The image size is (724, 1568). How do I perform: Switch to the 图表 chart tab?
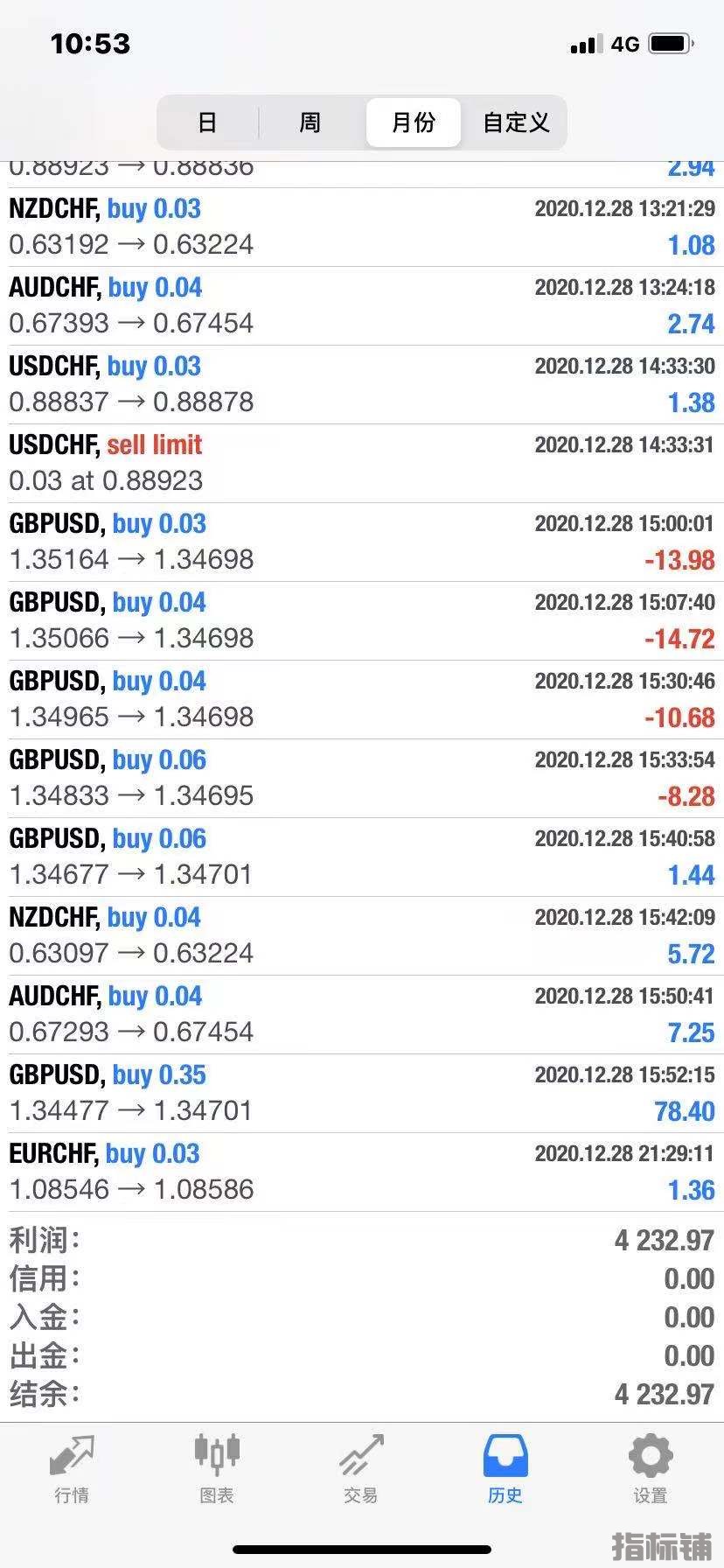(x=216, y=1468)
